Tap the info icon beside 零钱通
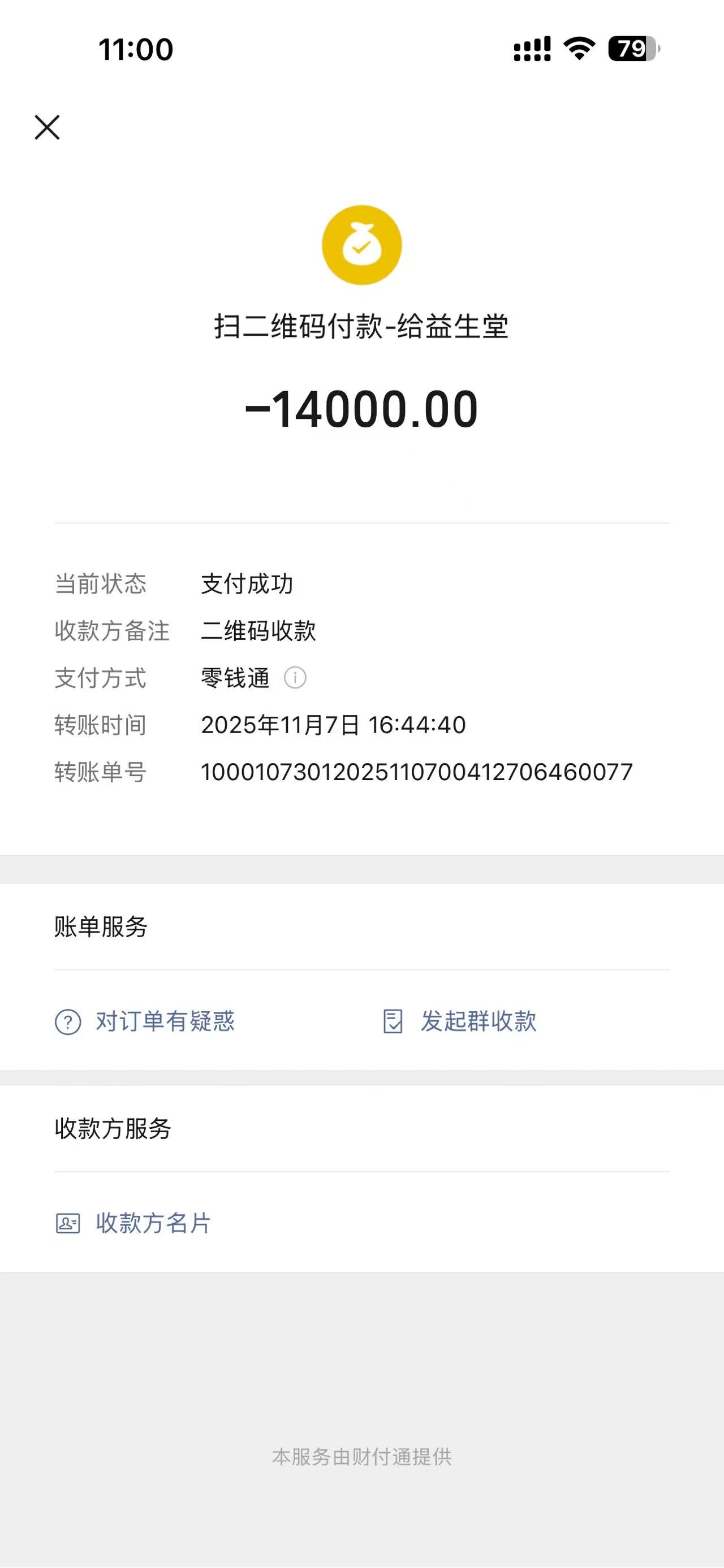 295,678
